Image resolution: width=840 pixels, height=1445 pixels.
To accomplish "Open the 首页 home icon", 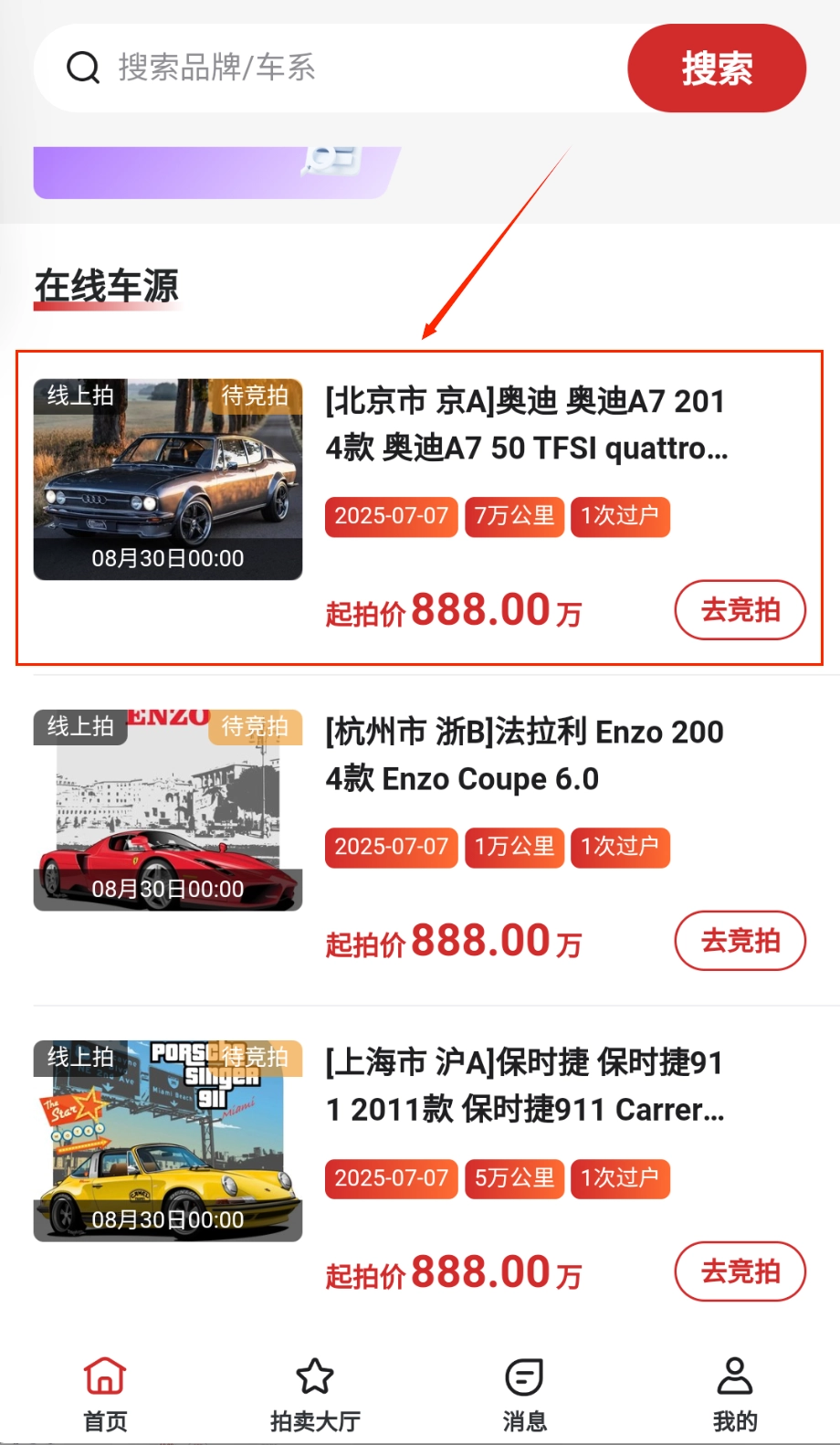I will 104,1375.
